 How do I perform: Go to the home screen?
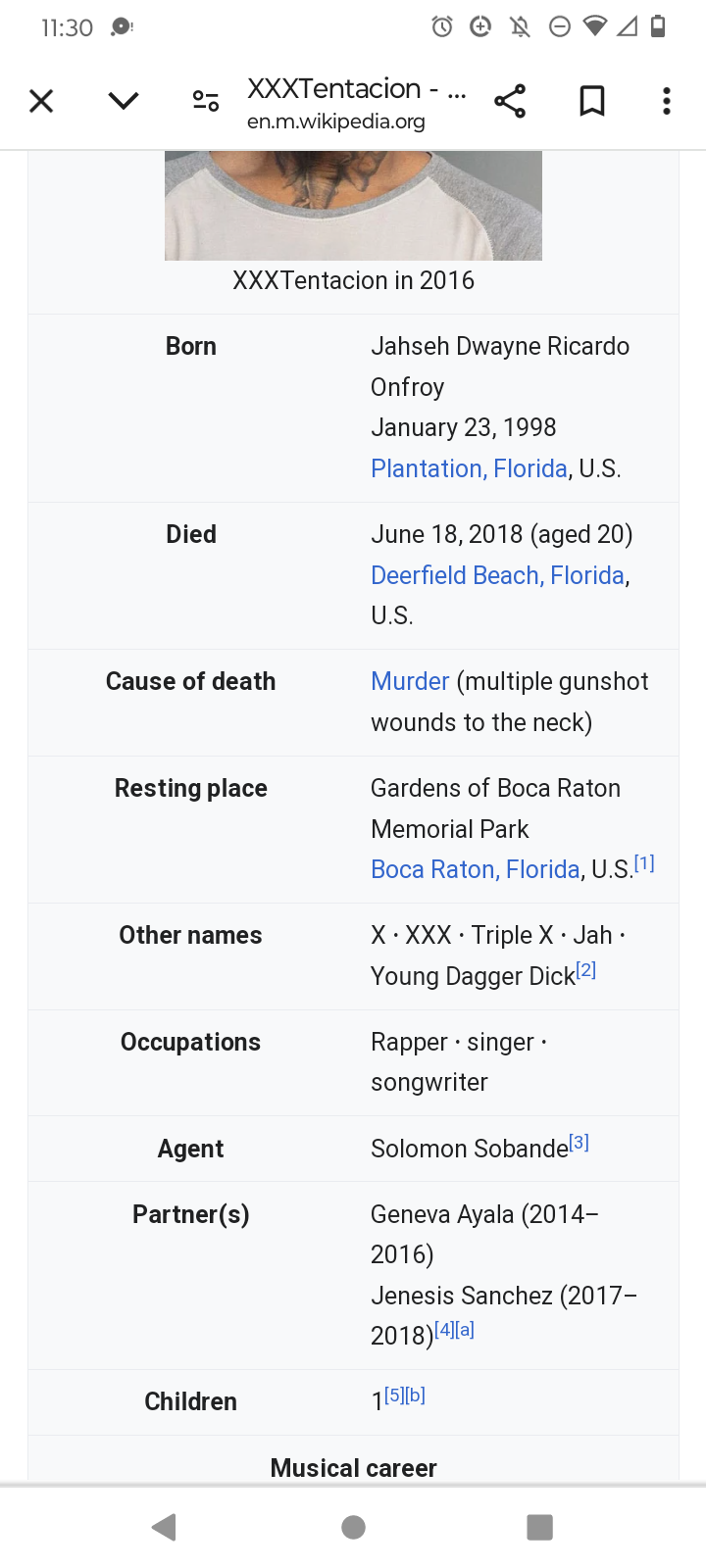353,1527
